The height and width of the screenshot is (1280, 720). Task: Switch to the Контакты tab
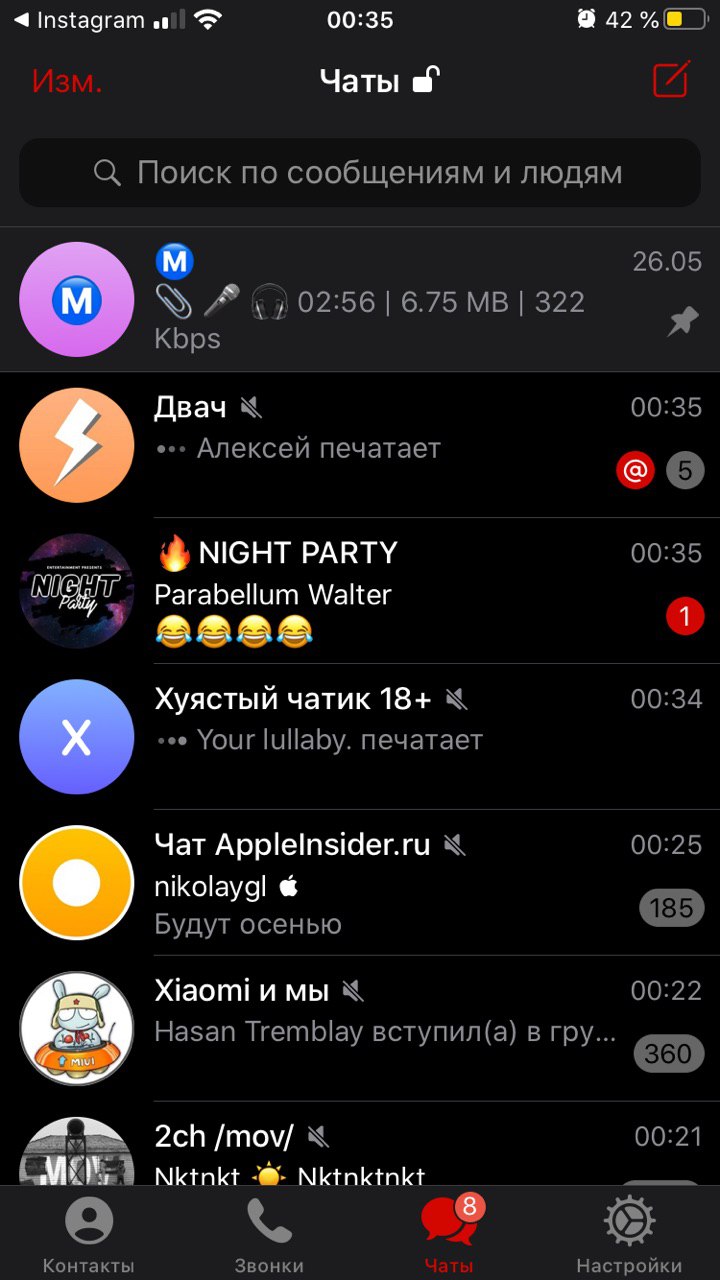89,1236
